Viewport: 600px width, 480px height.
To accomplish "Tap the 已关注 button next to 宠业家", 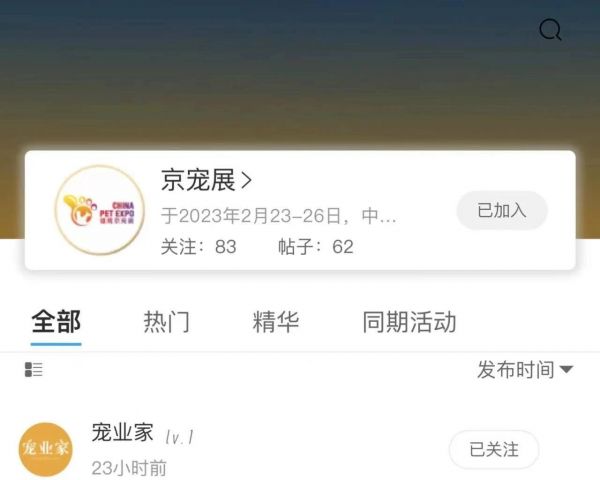I will [x=494, y=450].
